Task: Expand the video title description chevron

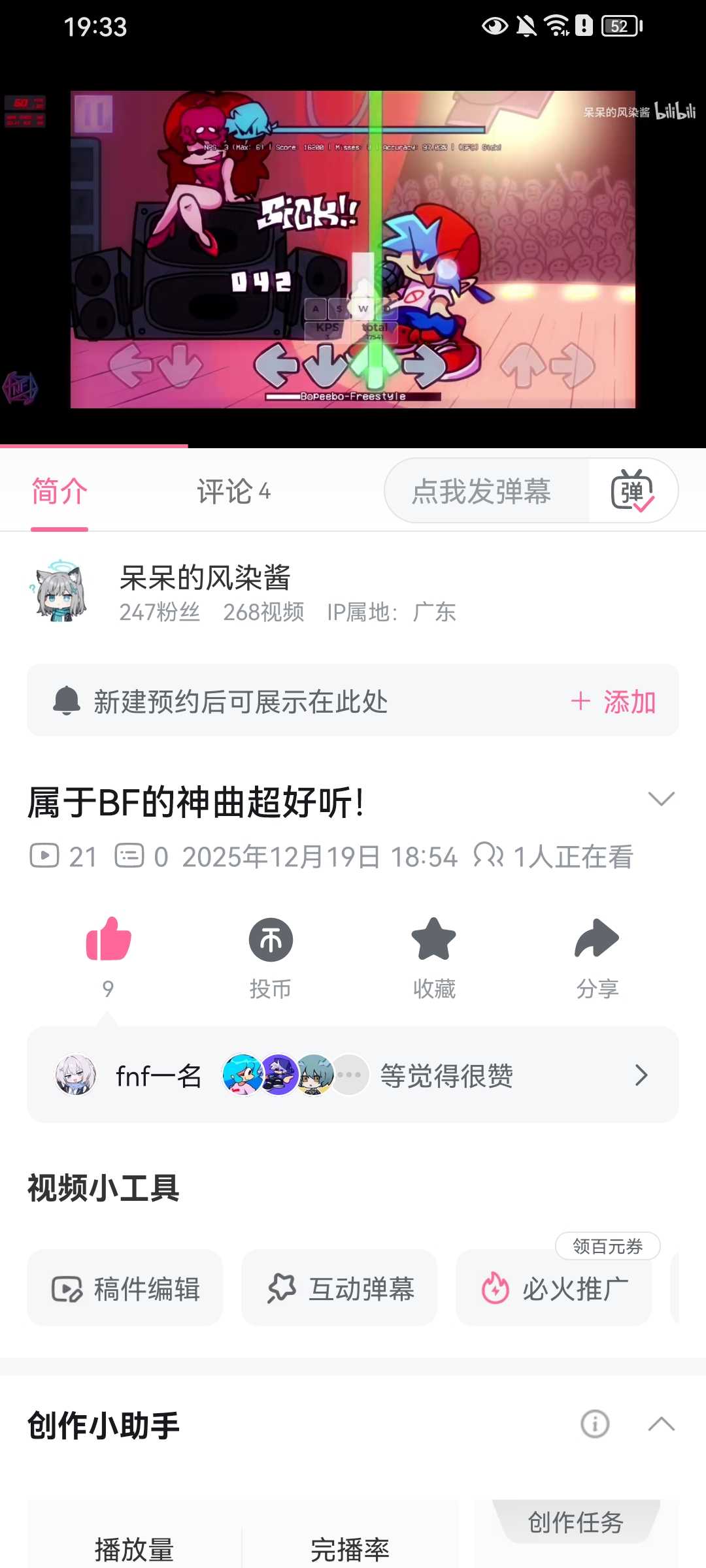Action: click(661, 798)
